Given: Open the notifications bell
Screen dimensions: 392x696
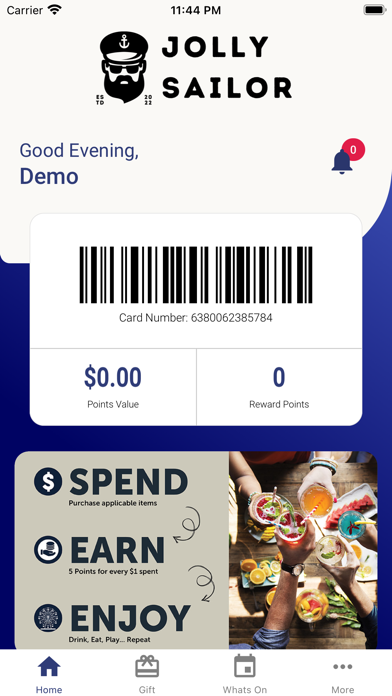Looking at the screenshot, I should click(342, 162).
